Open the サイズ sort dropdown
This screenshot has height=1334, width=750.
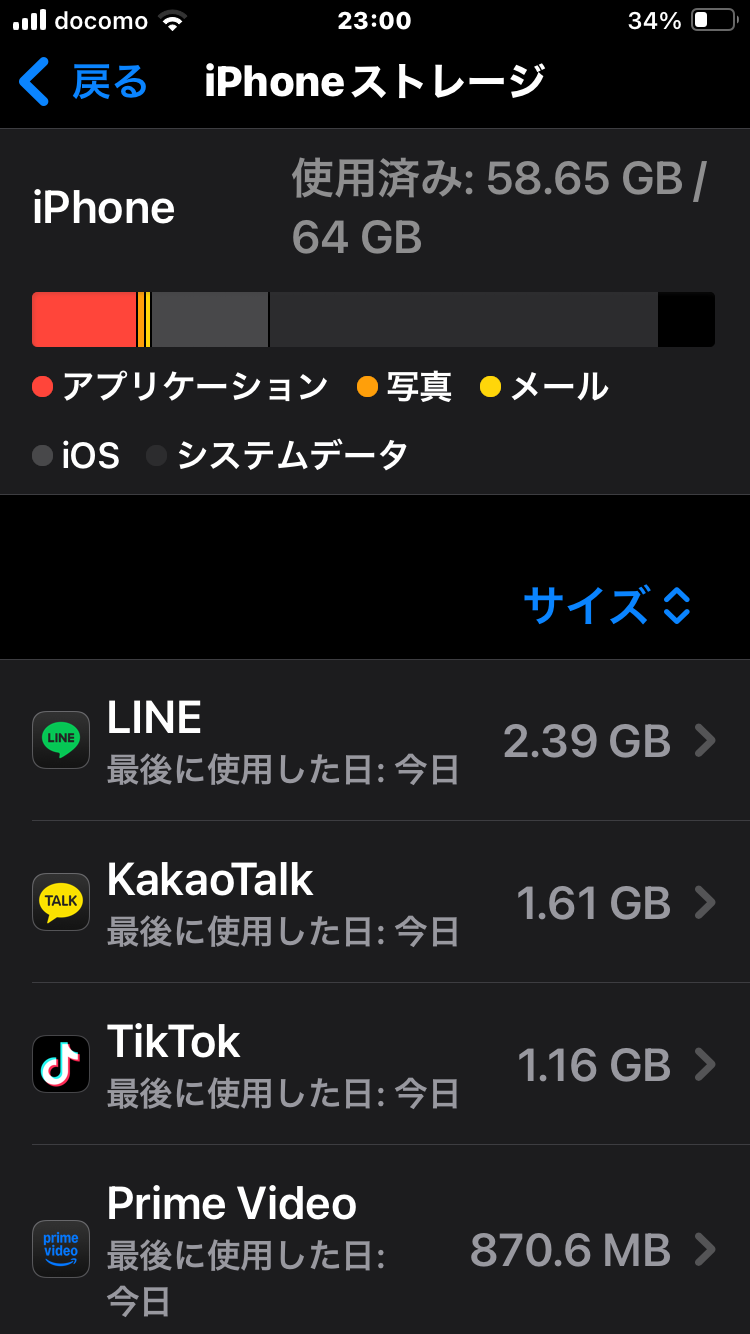click(607, 605)
